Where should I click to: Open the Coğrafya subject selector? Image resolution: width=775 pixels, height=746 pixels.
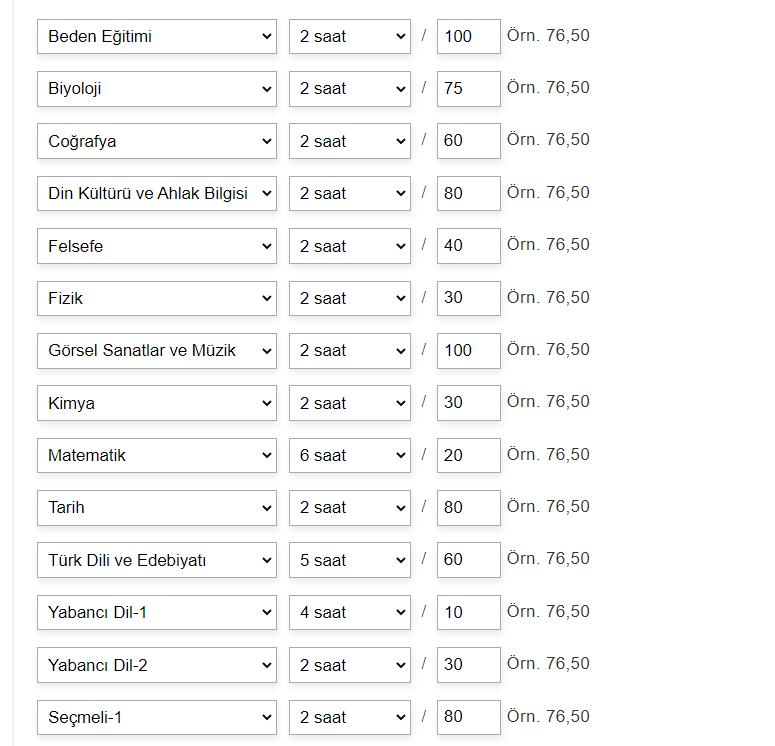[x=157, y=141]
